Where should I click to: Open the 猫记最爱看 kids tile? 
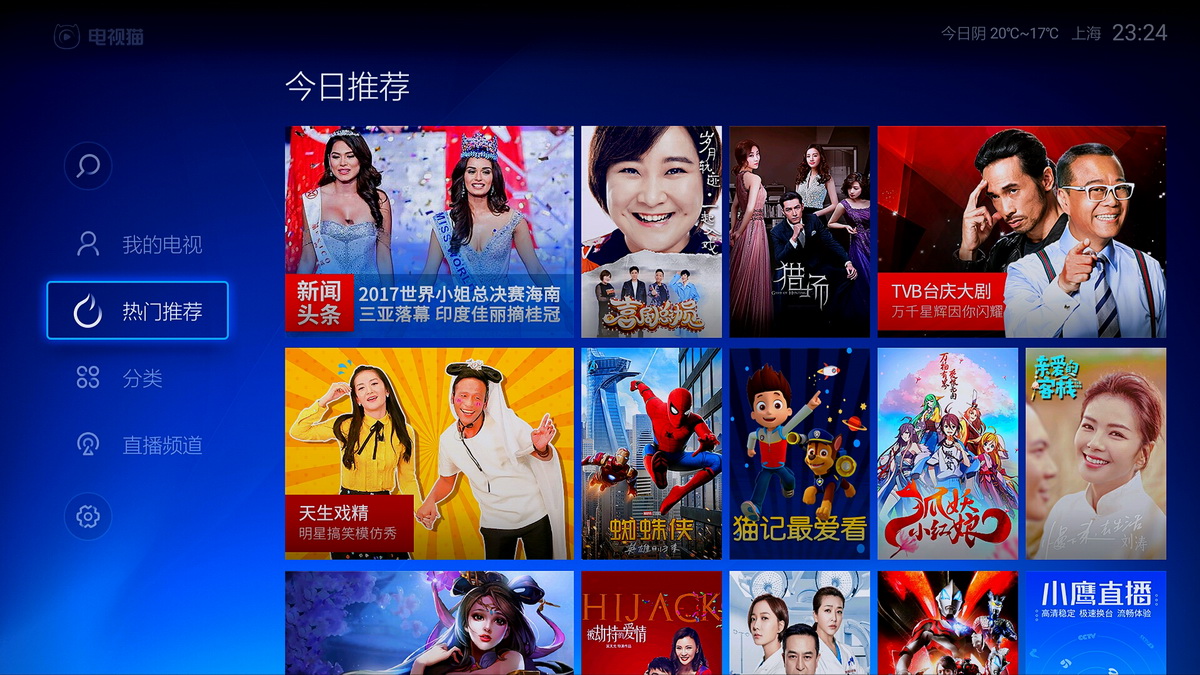(799, 453)
